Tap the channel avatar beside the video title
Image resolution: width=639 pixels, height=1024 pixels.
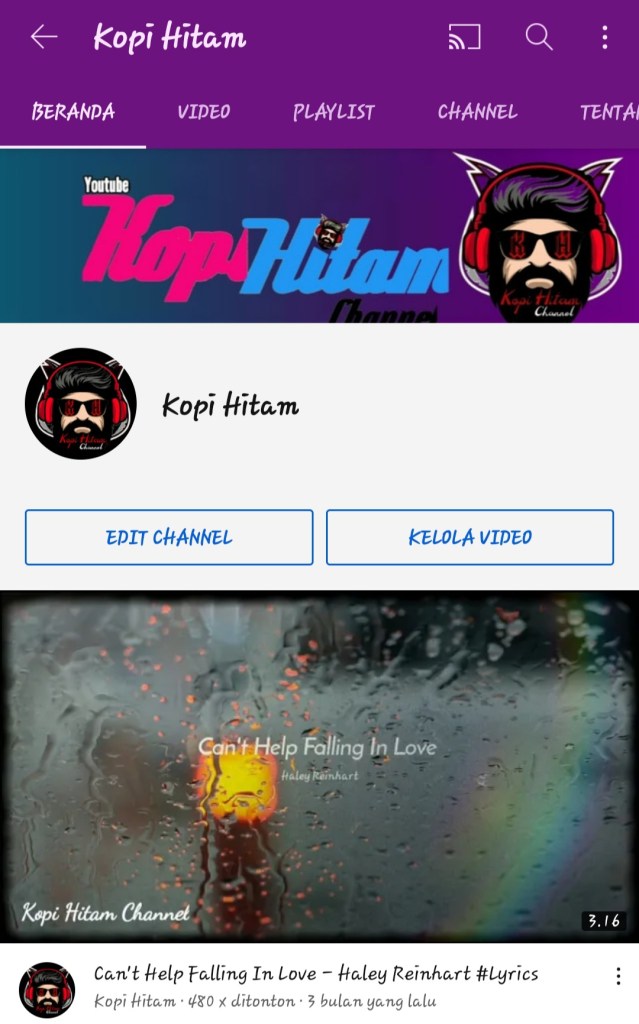pyautogui.click(x=47, y=989)
